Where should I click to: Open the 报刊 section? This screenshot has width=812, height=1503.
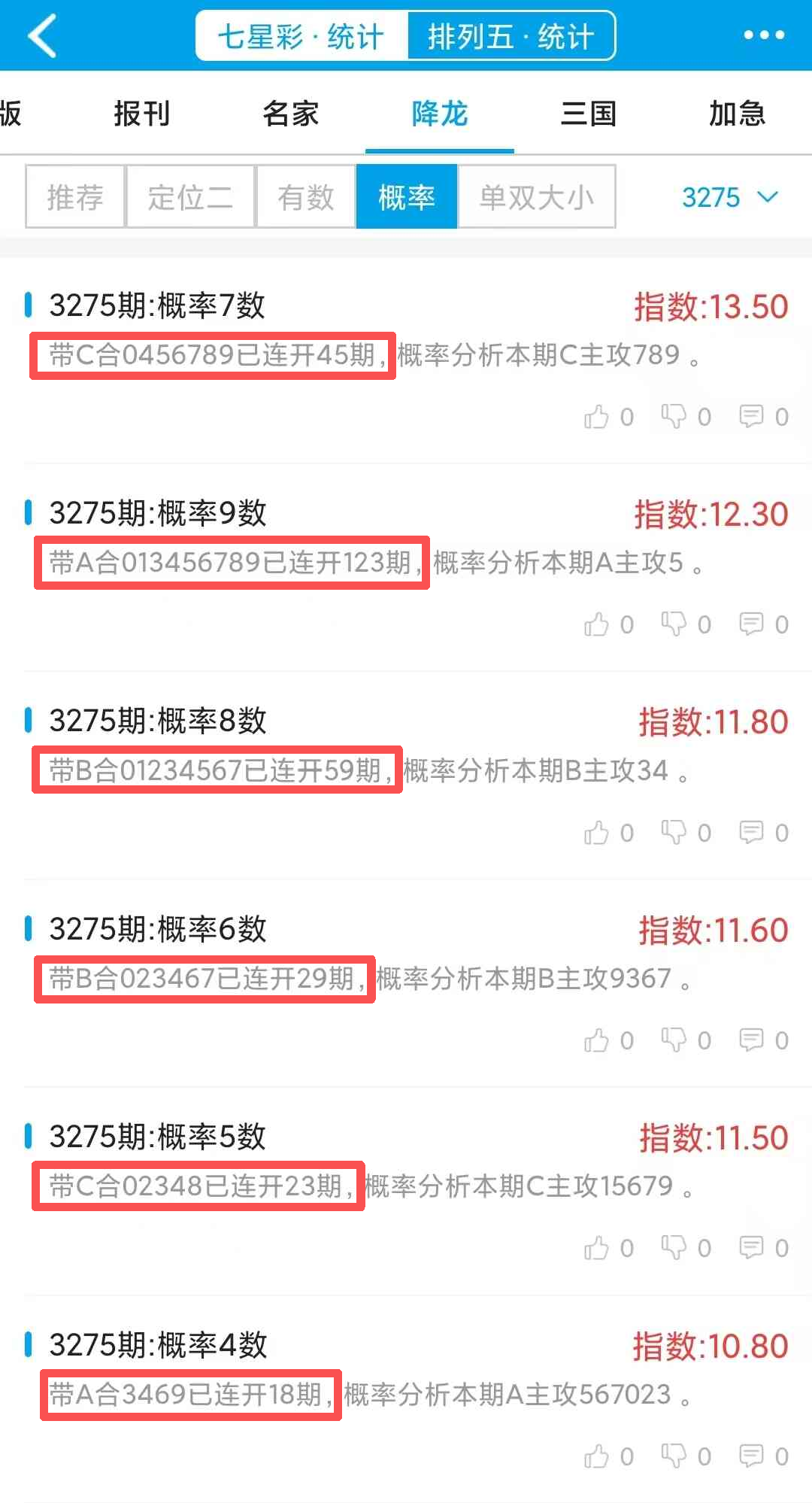(141, 114)
